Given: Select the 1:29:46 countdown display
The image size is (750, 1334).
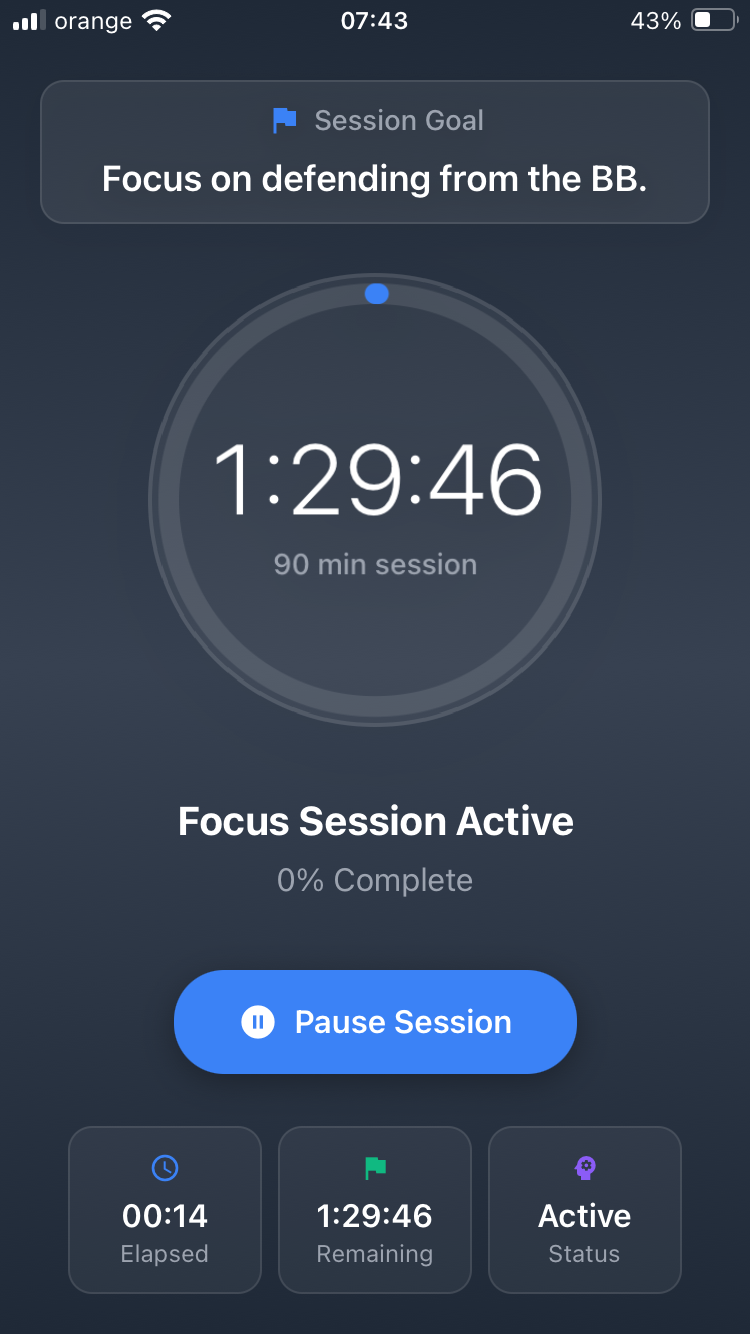Looking at the screenshot, I should coord(375,480).
